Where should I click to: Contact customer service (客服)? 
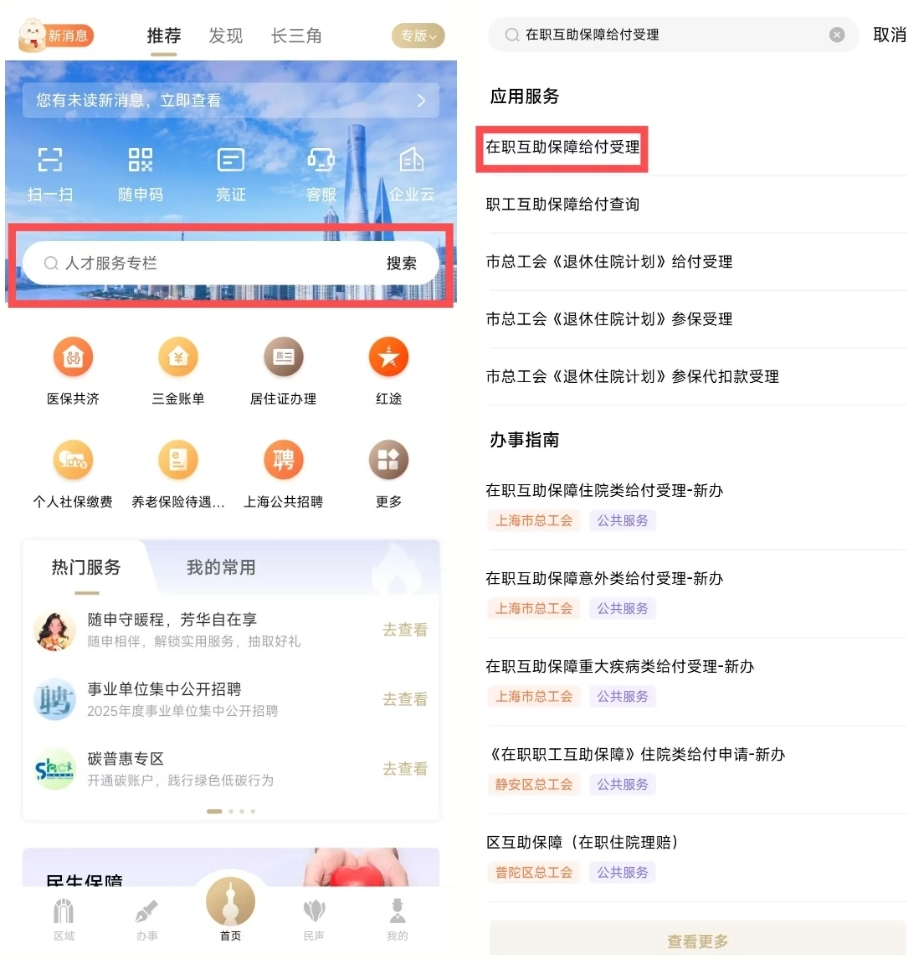coord(321,173)
